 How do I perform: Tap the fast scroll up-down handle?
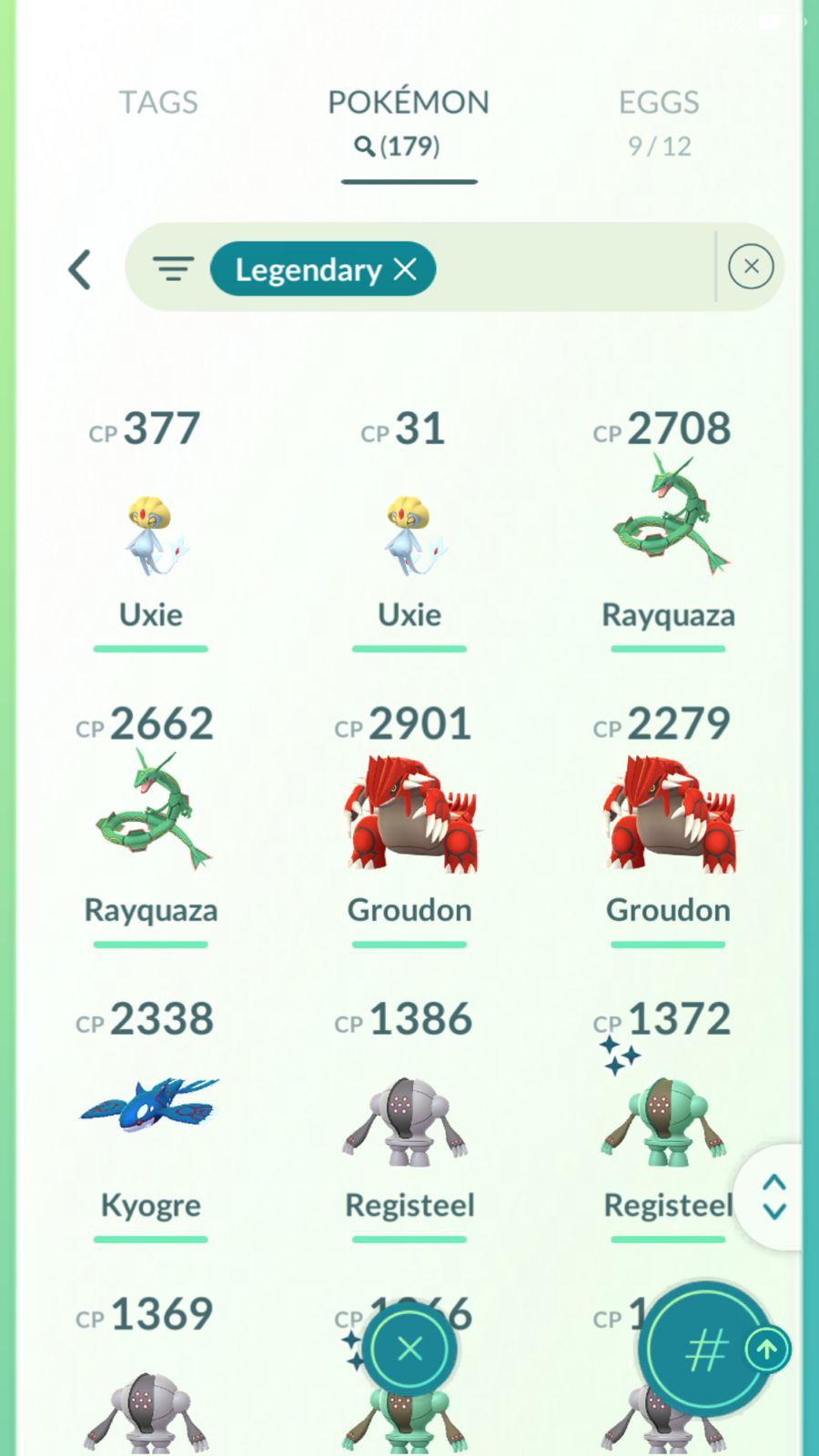pyautogui.click(x=773, y=1197)
